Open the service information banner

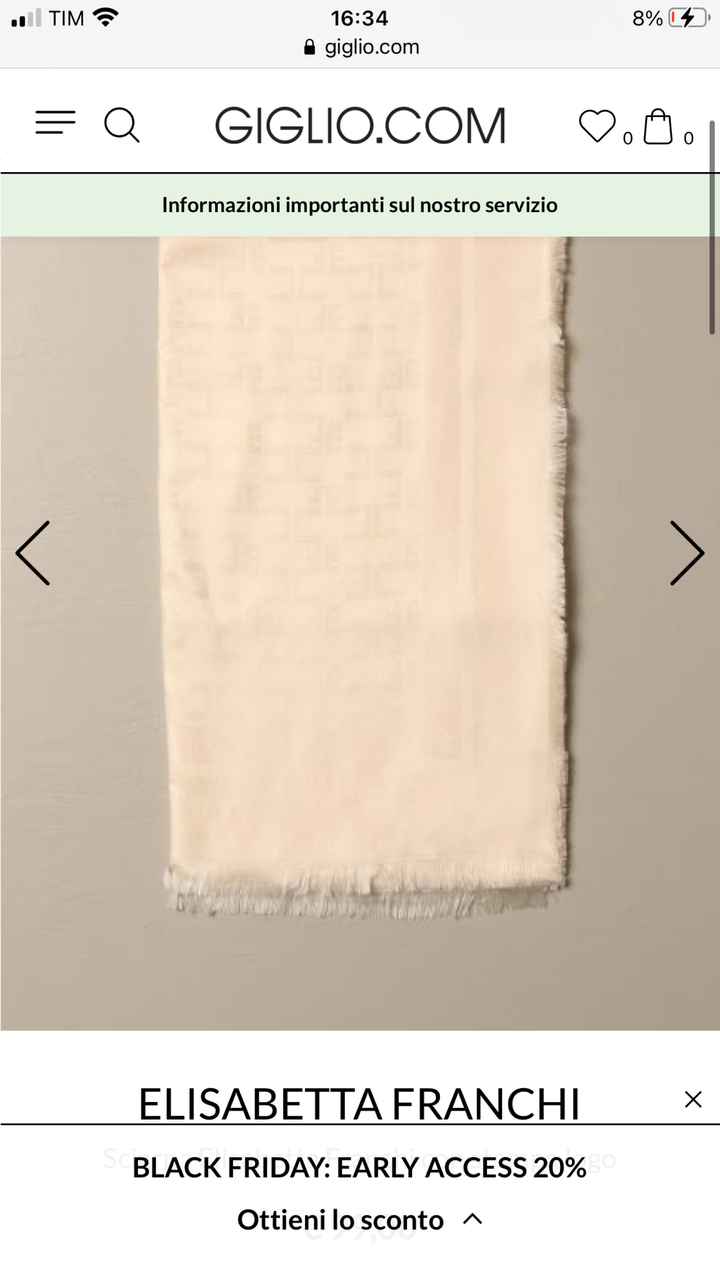pos(360,205)
